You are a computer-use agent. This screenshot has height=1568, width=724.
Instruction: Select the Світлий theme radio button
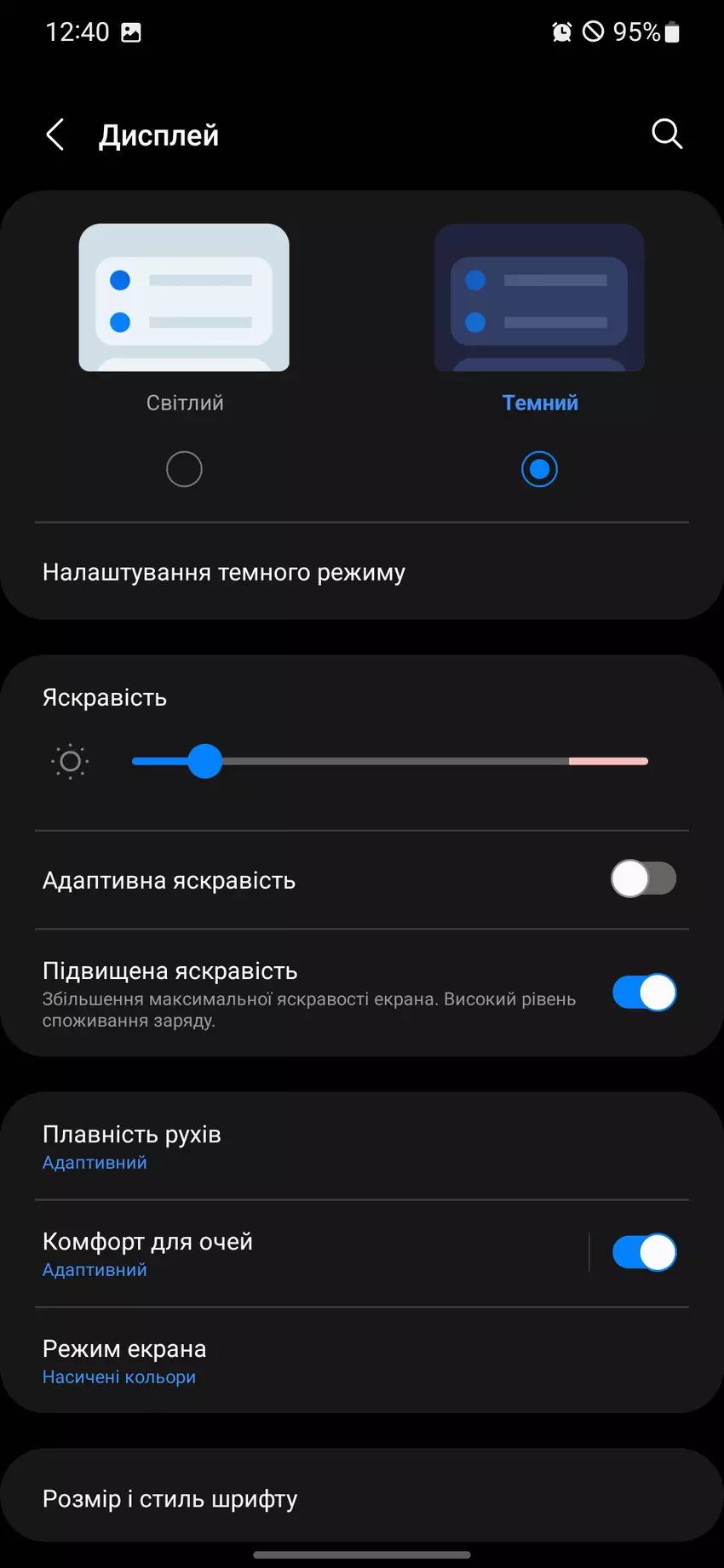point(184,469)
